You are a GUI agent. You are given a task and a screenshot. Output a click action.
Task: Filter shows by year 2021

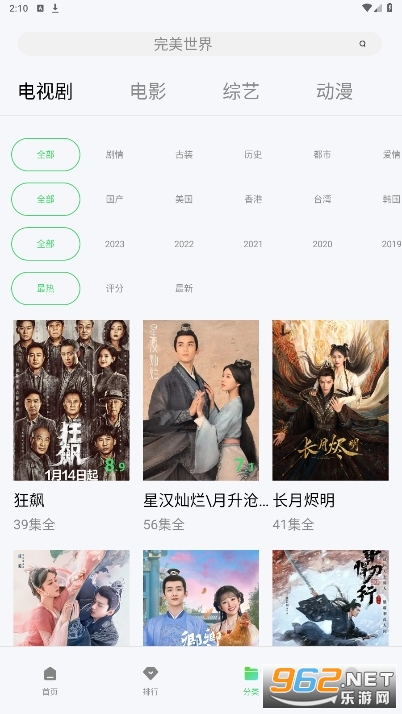click(253, 244)
